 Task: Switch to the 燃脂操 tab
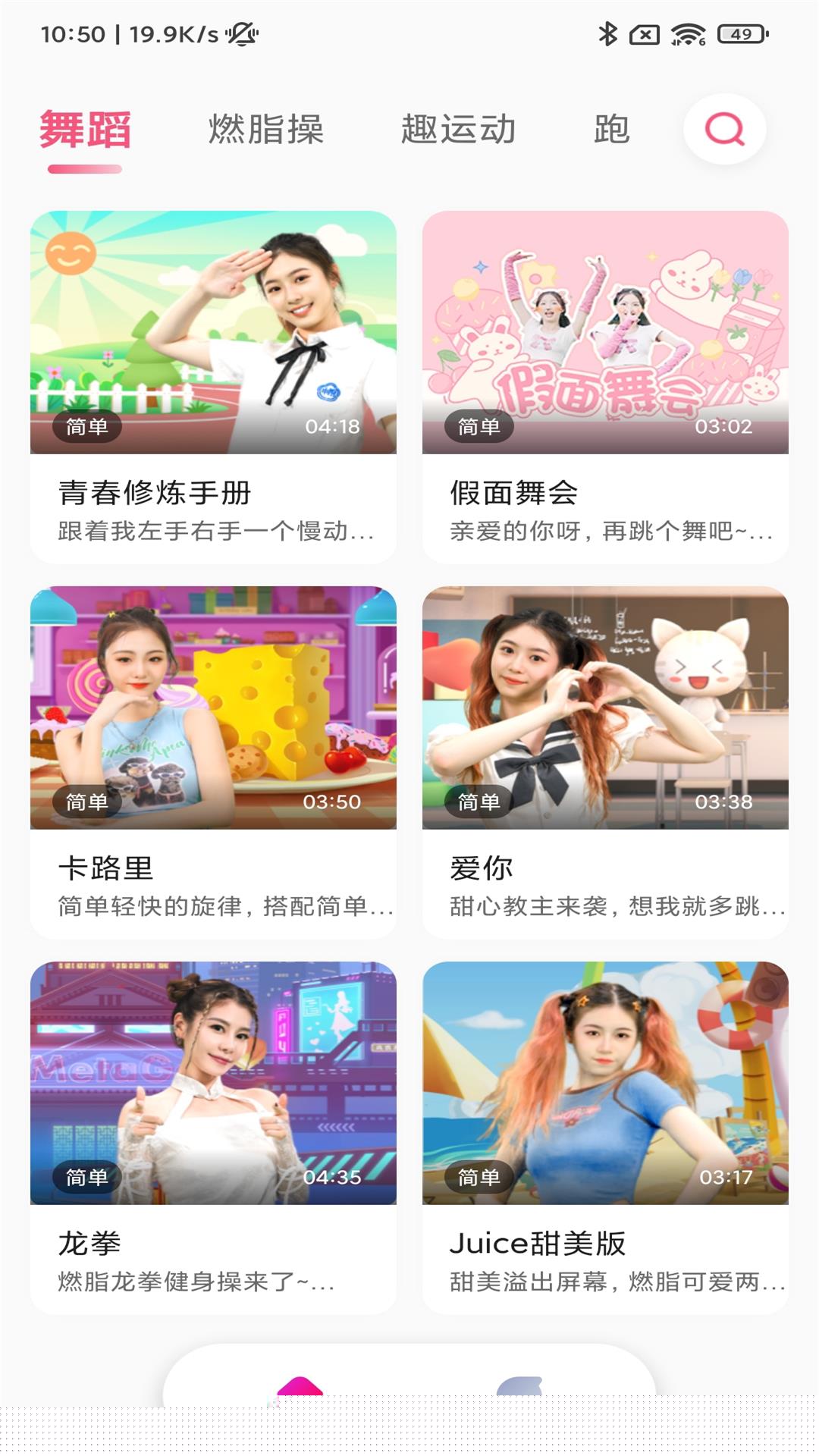click(x=266, y=129)
